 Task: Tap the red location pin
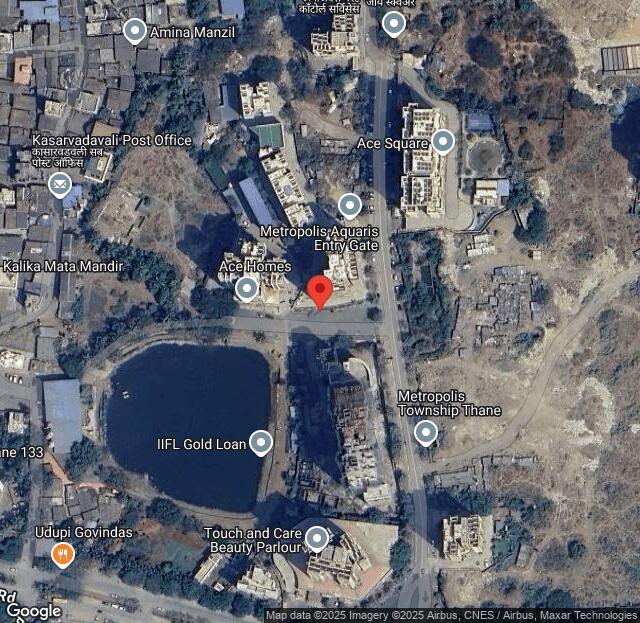[x=320, y=291]
